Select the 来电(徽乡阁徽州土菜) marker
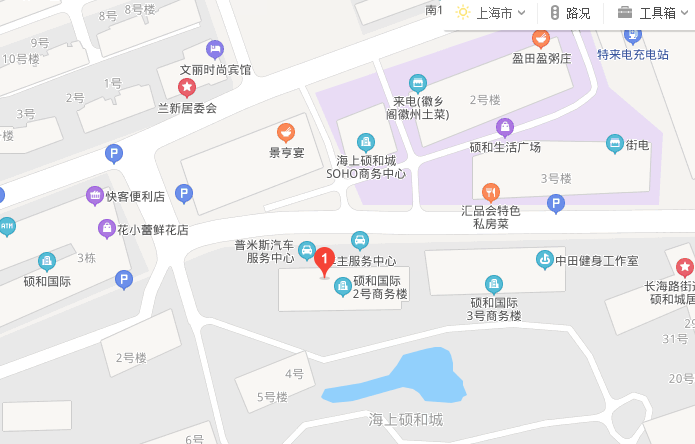The image size is (695, 444). point(418,82)
